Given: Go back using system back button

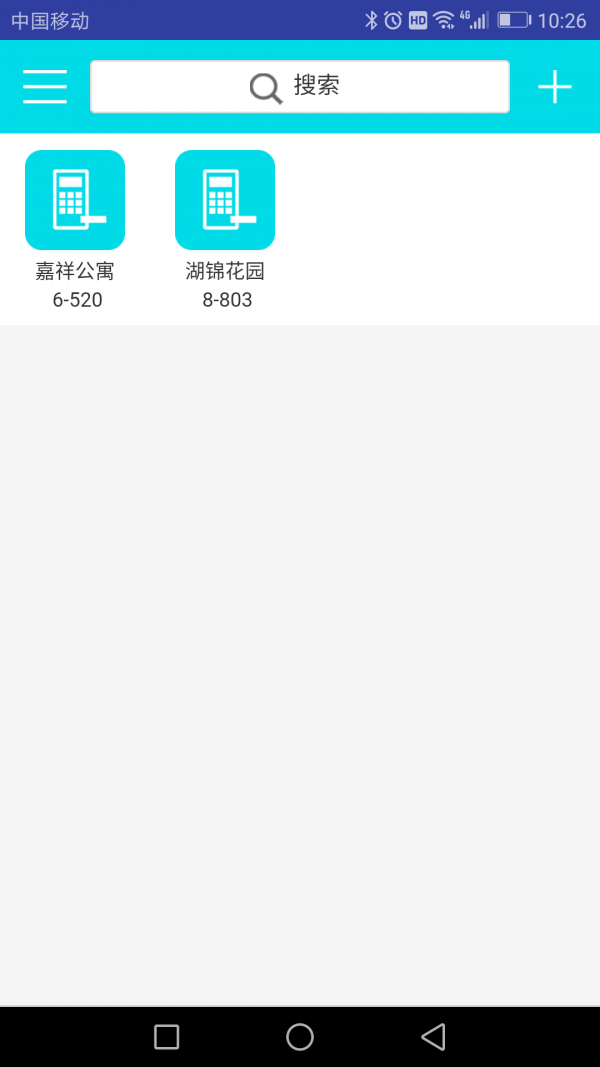Looking at the screenshot, I should point(433,1037).
